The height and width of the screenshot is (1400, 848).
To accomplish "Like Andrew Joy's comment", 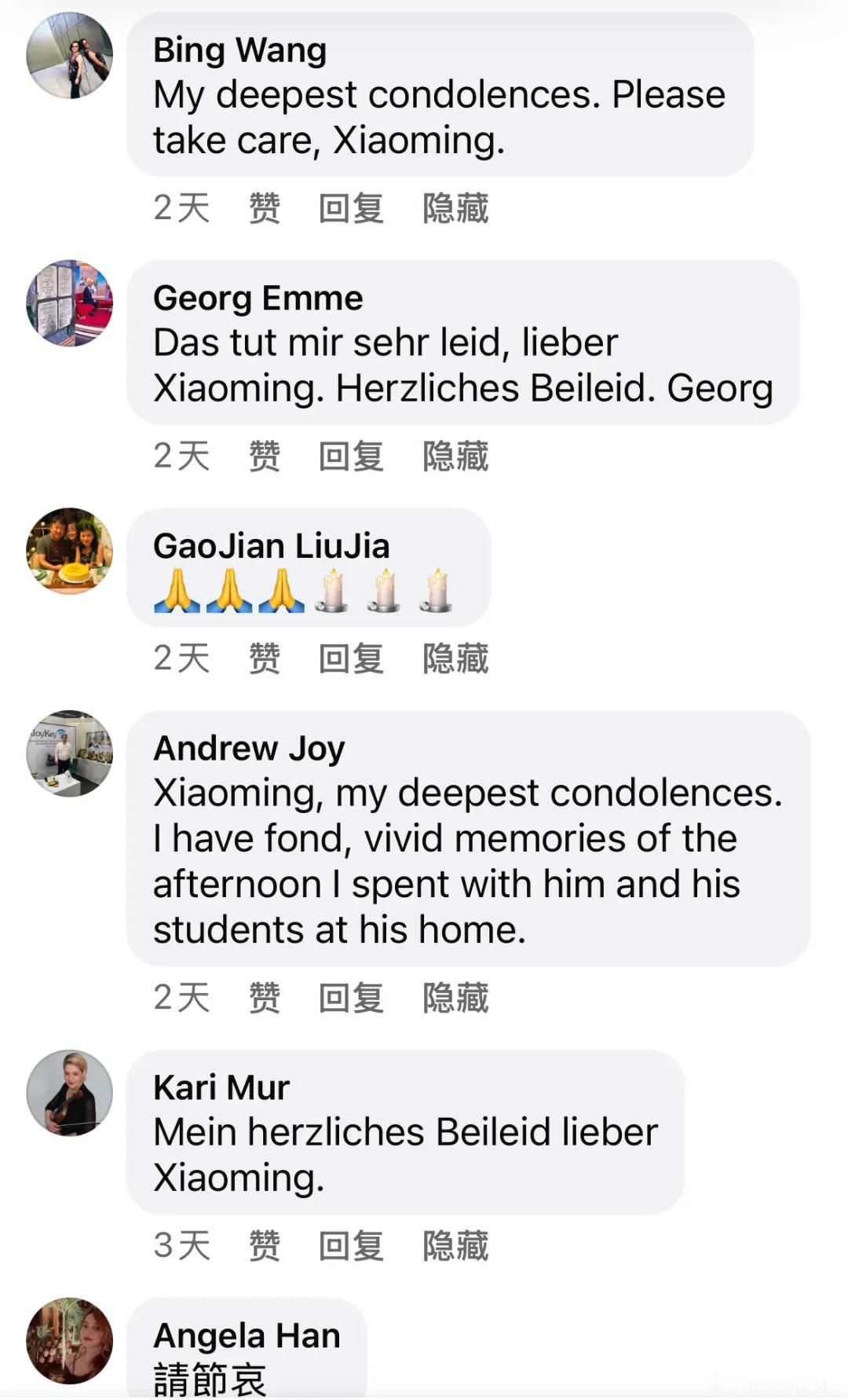I will pos(265,999).
